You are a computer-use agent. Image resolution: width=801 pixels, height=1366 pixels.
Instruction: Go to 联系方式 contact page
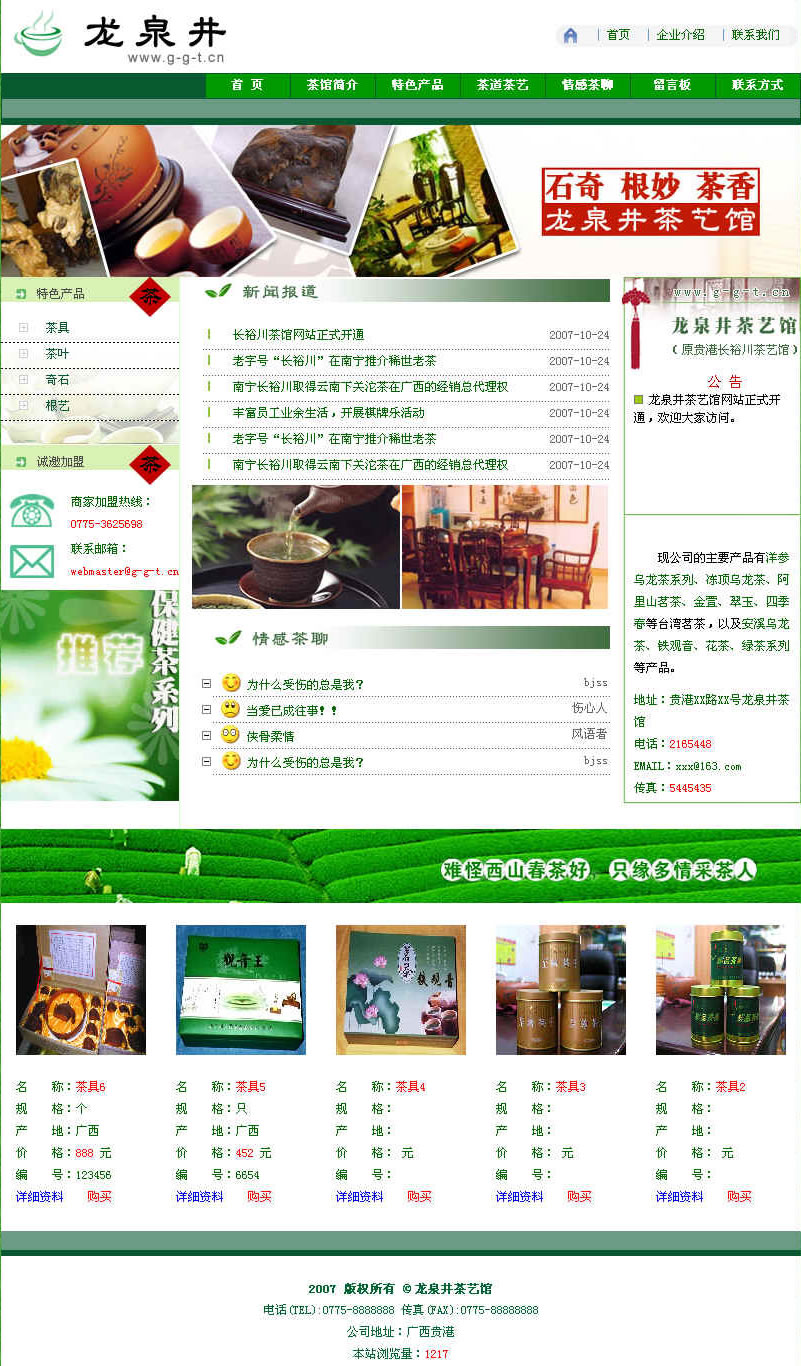point(757,85)
